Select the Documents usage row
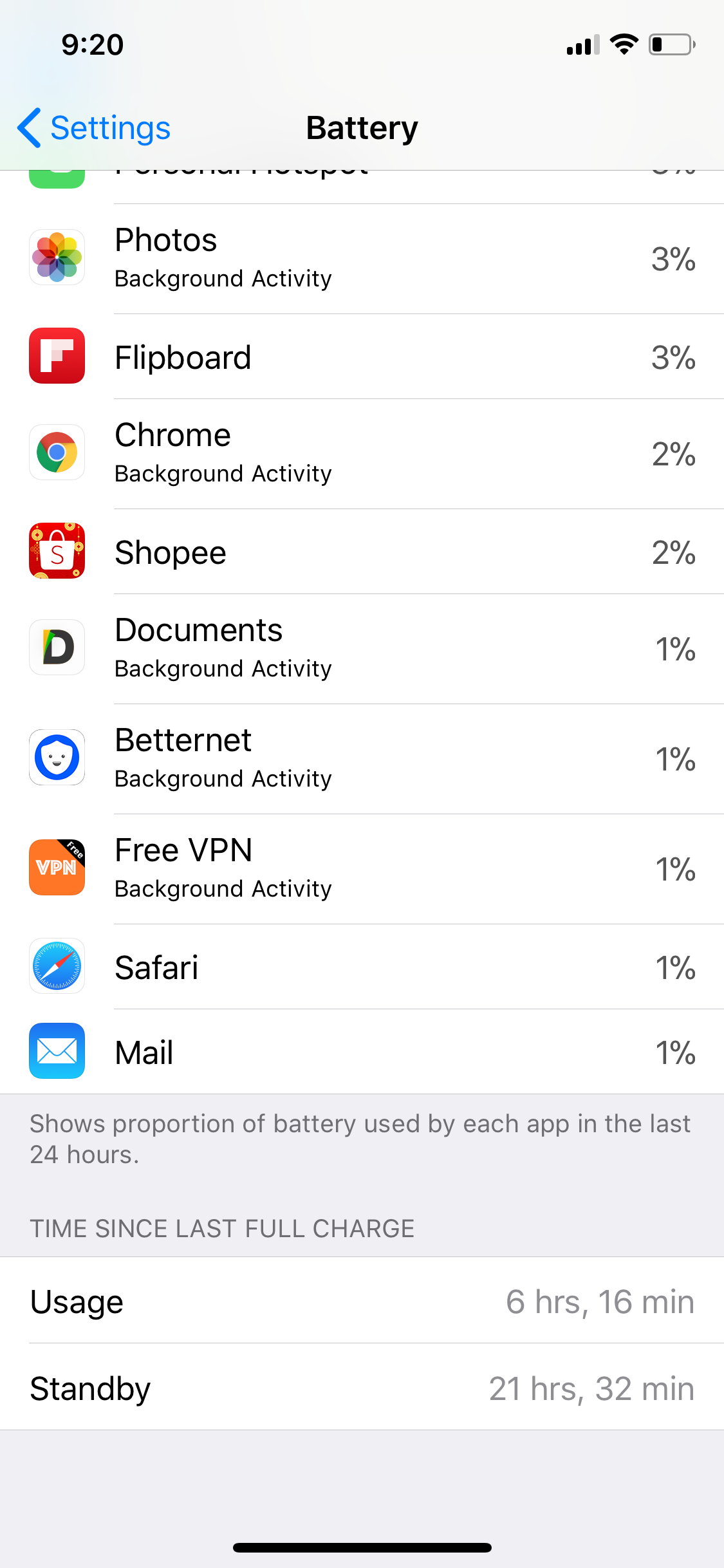 362,649
